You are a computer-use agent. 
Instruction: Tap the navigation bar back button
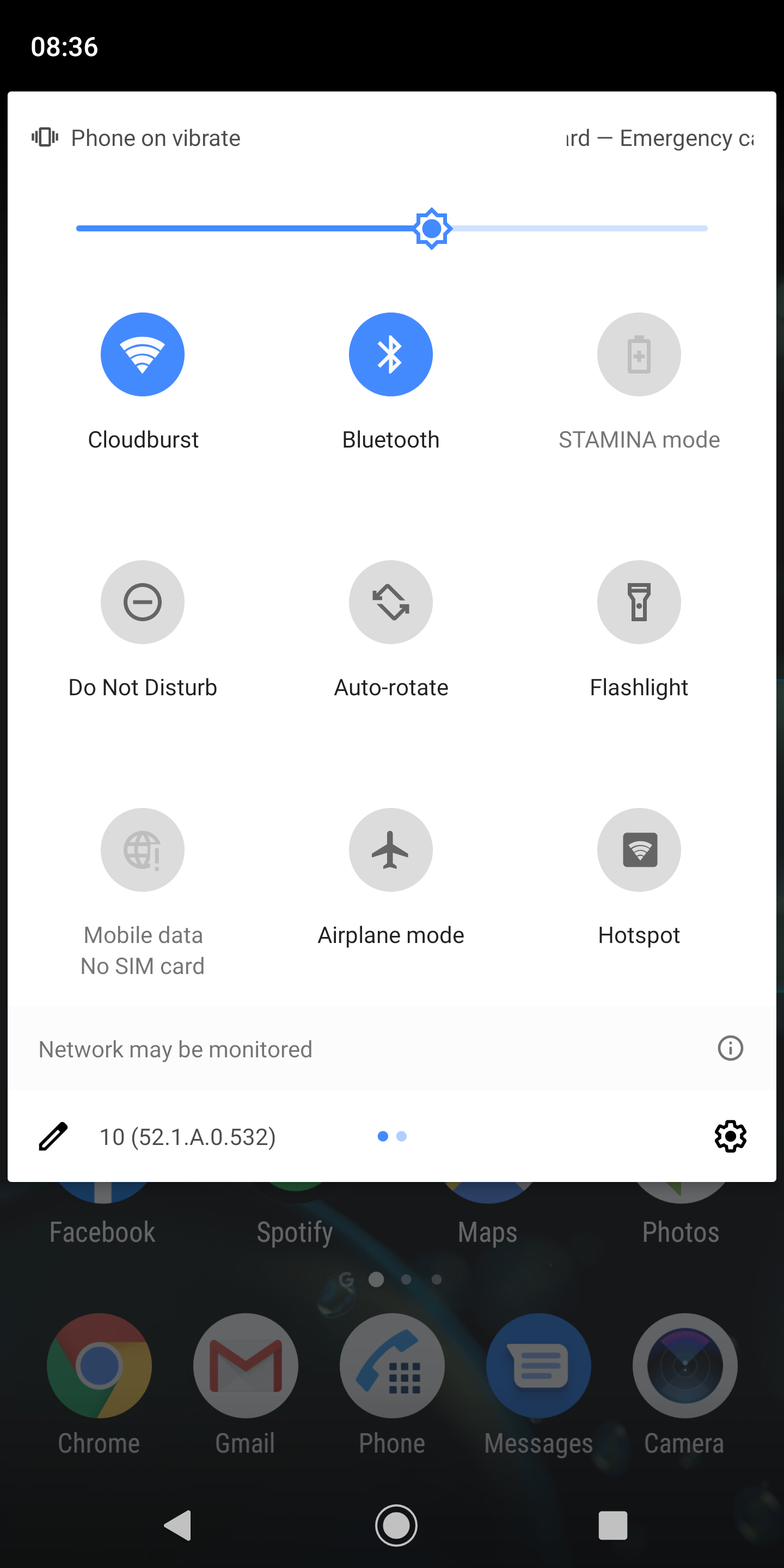[177, 1526]
